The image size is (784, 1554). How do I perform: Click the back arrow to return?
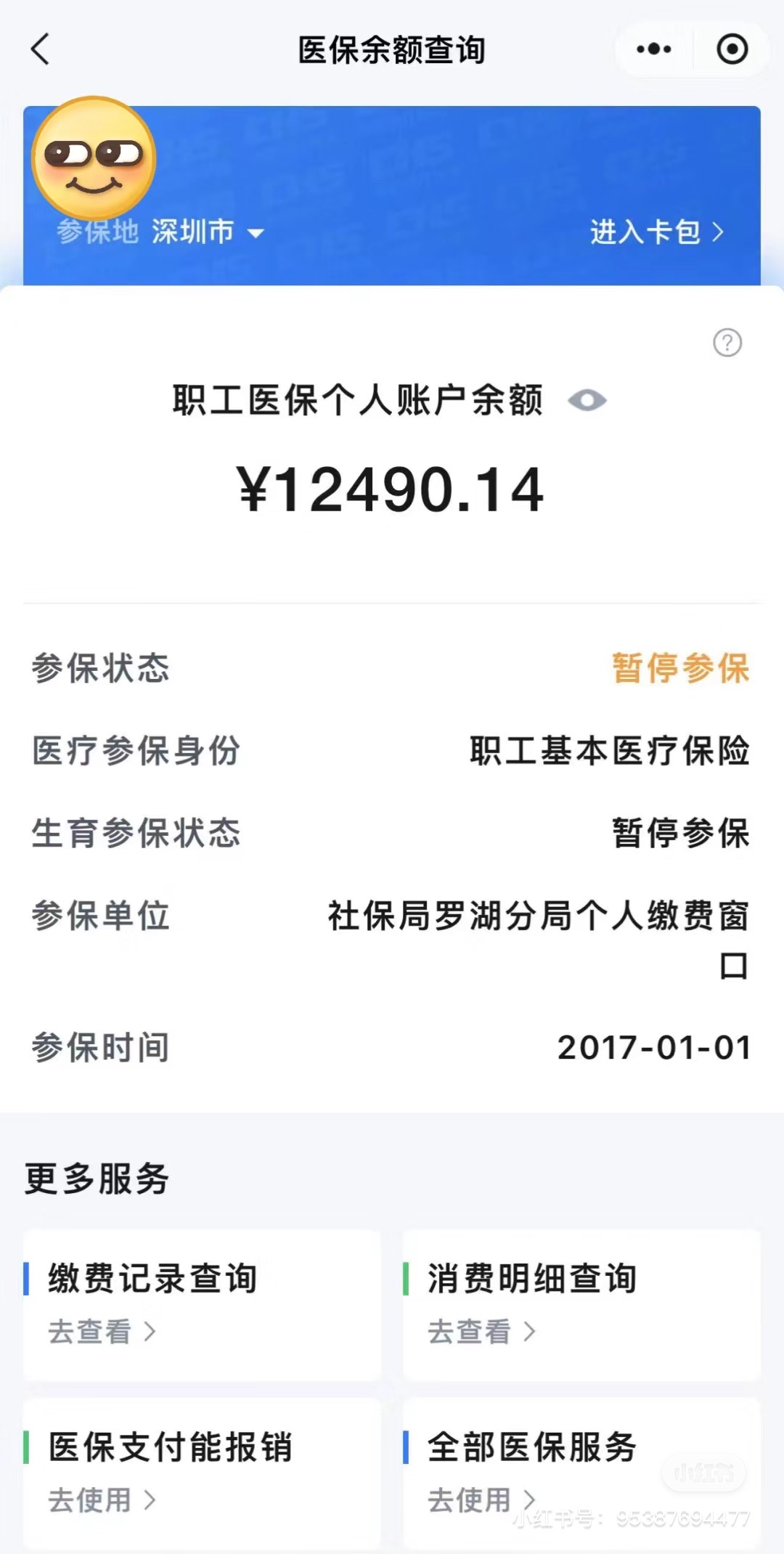point(40,49)
